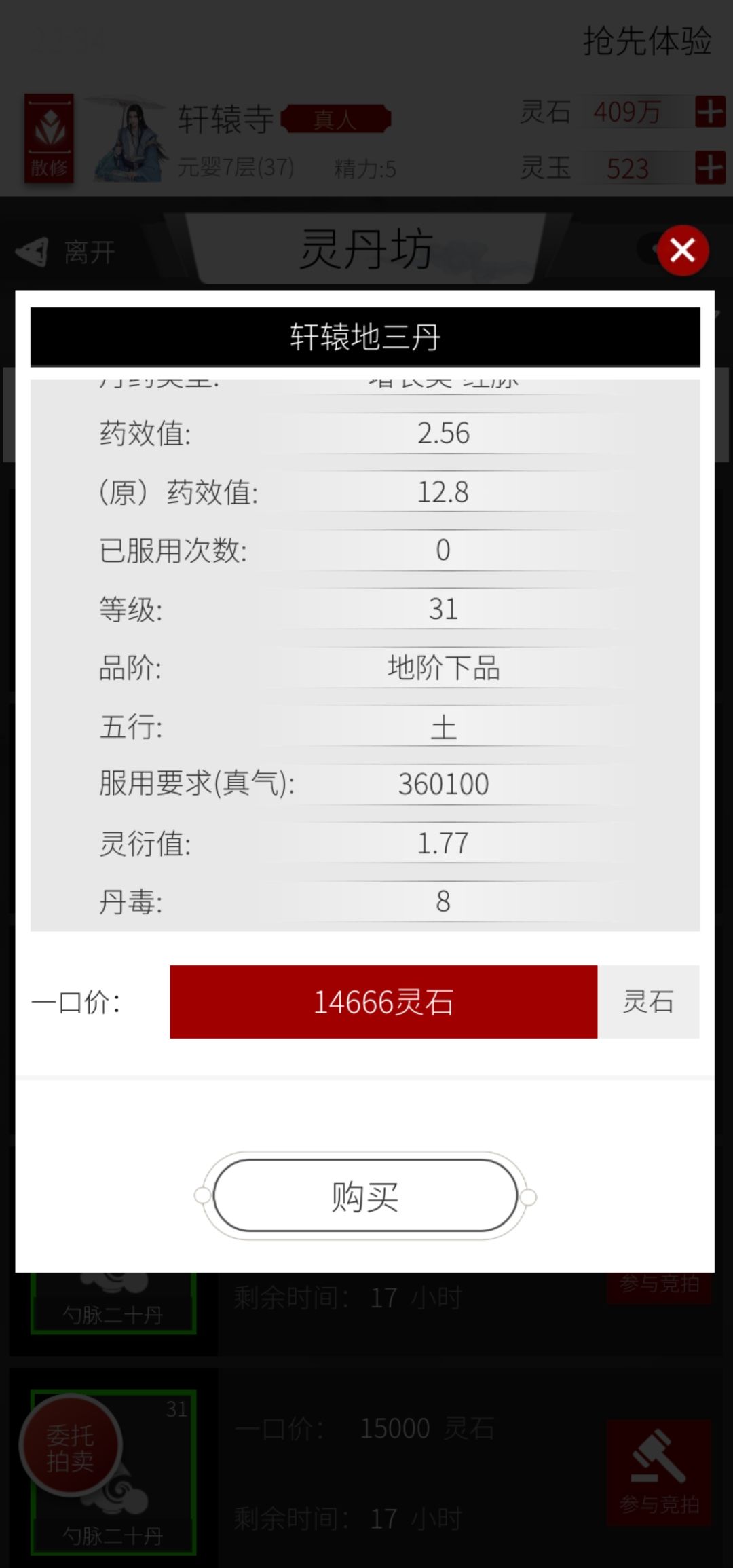Tap the plus icon beside 灵玉 currency
This screenshot has width=733, height=1568.
(x=708, y=167)
